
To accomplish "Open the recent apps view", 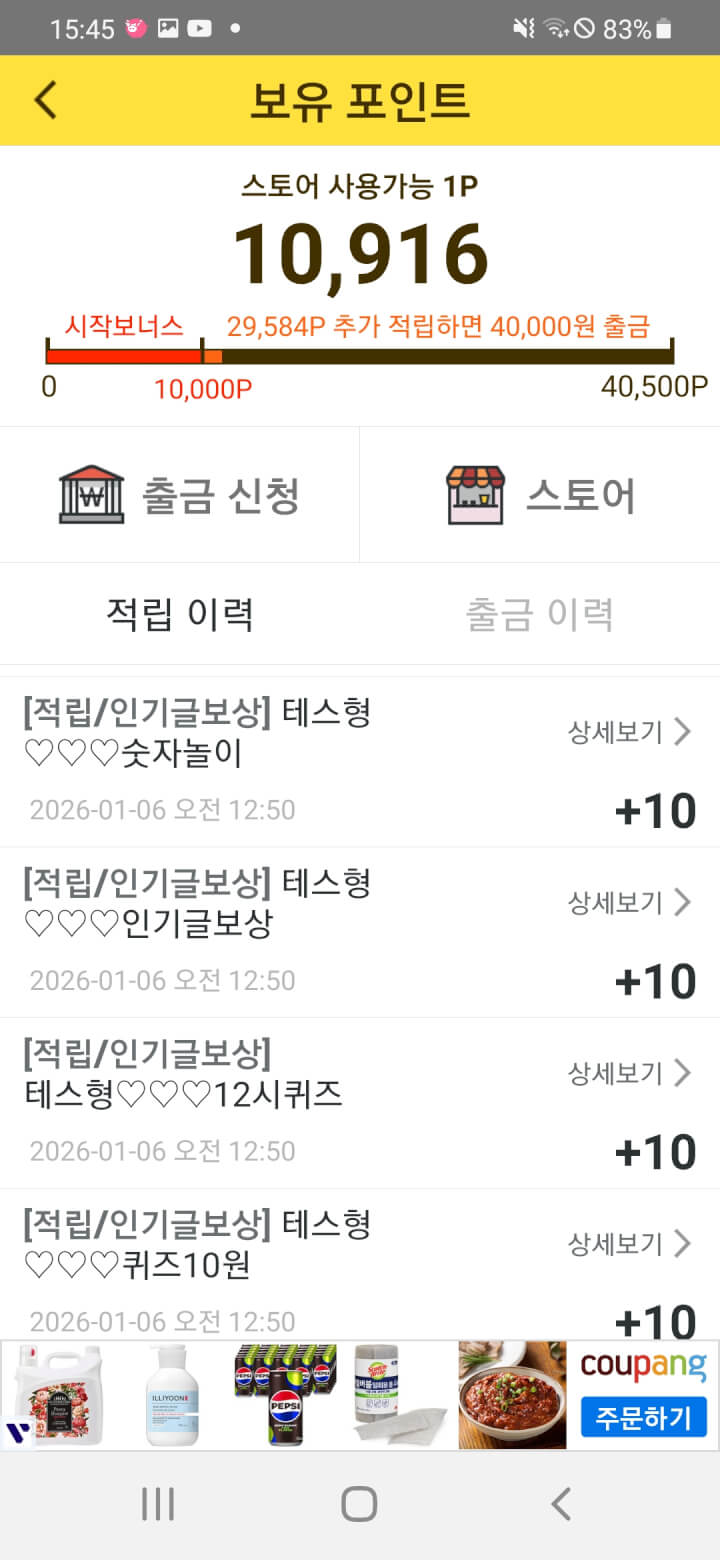I will click(x=158, y=1504).
